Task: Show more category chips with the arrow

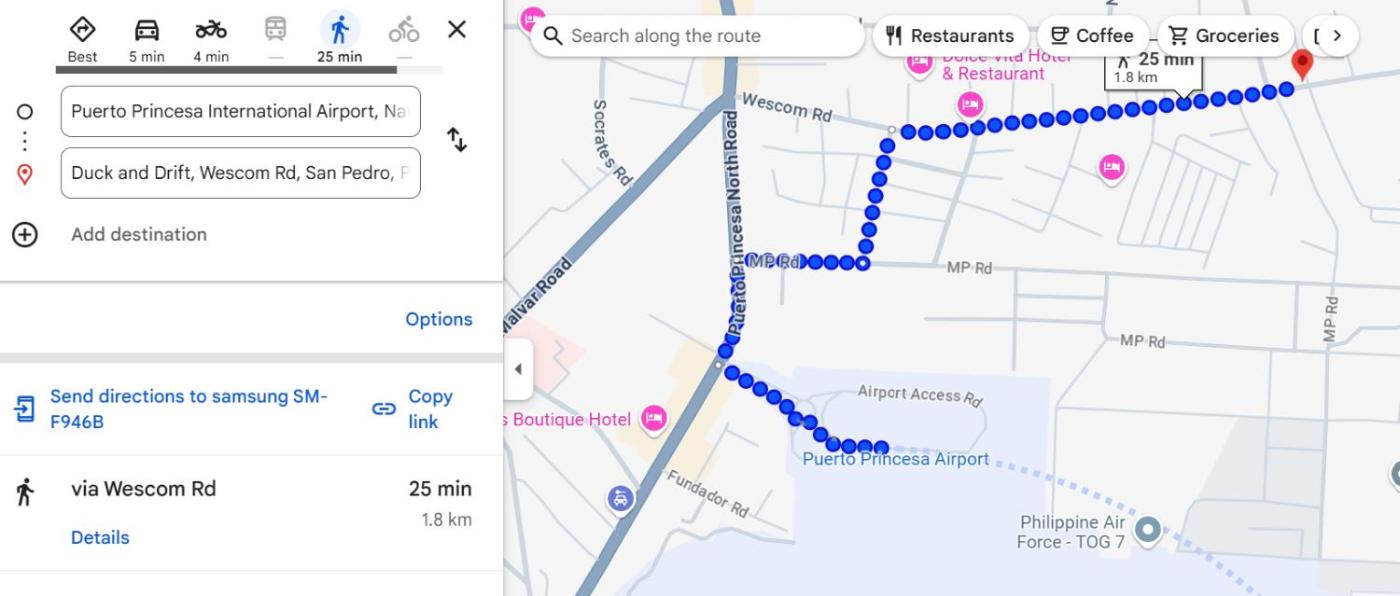Action: point(1337,36)
